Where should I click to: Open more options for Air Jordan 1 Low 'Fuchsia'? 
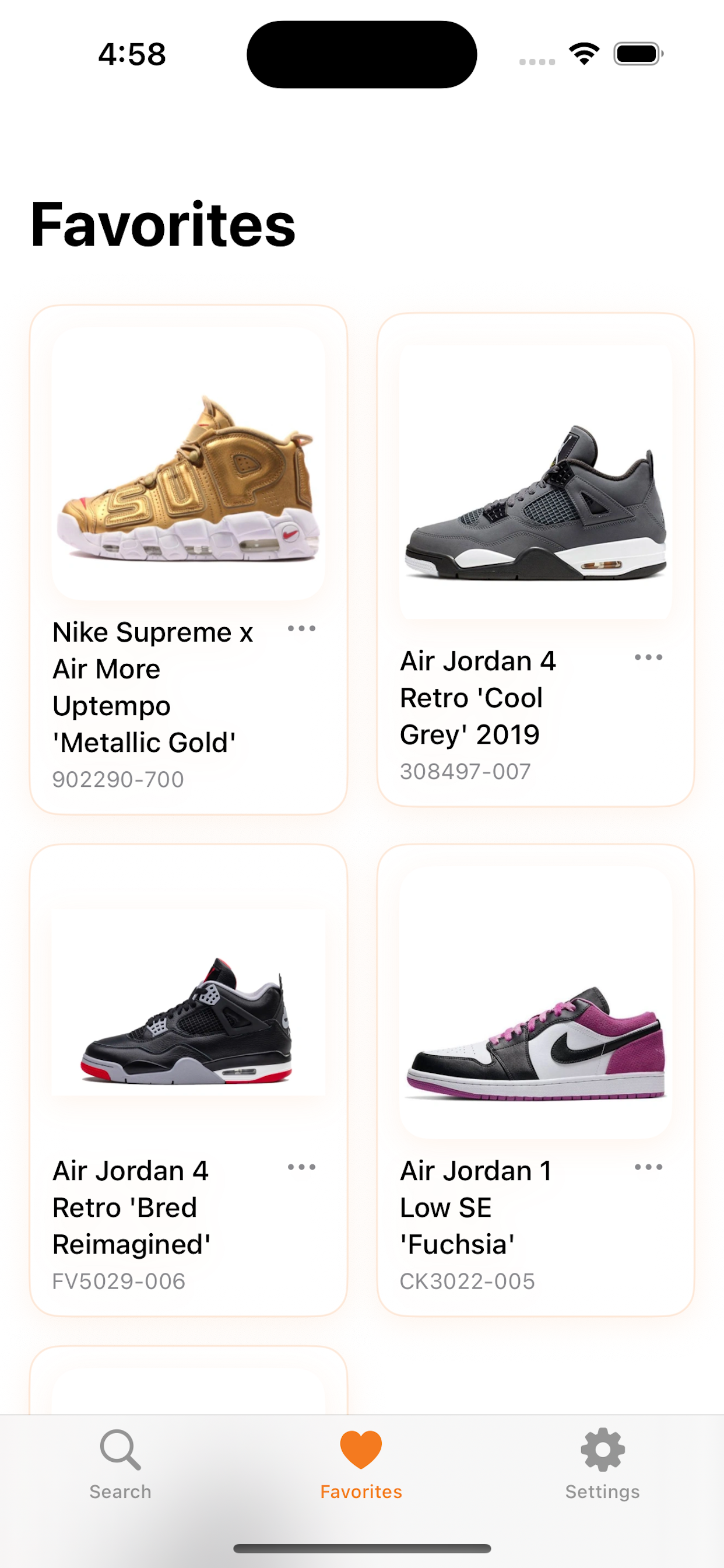pyautogui.click(x=648, y=1167)
